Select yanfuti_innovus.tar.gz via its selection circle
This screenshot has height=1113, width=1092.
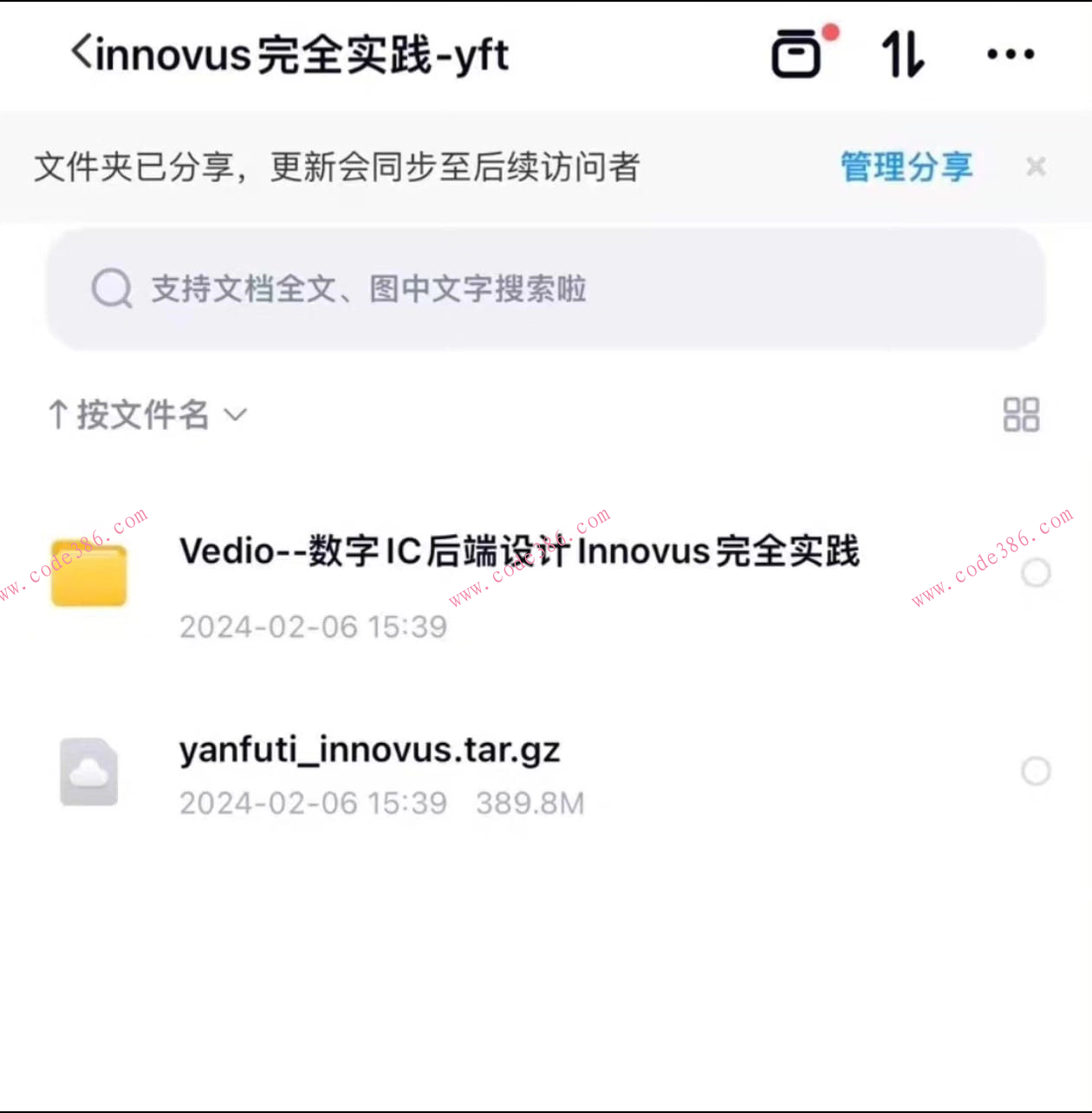tap(1036, 771)
